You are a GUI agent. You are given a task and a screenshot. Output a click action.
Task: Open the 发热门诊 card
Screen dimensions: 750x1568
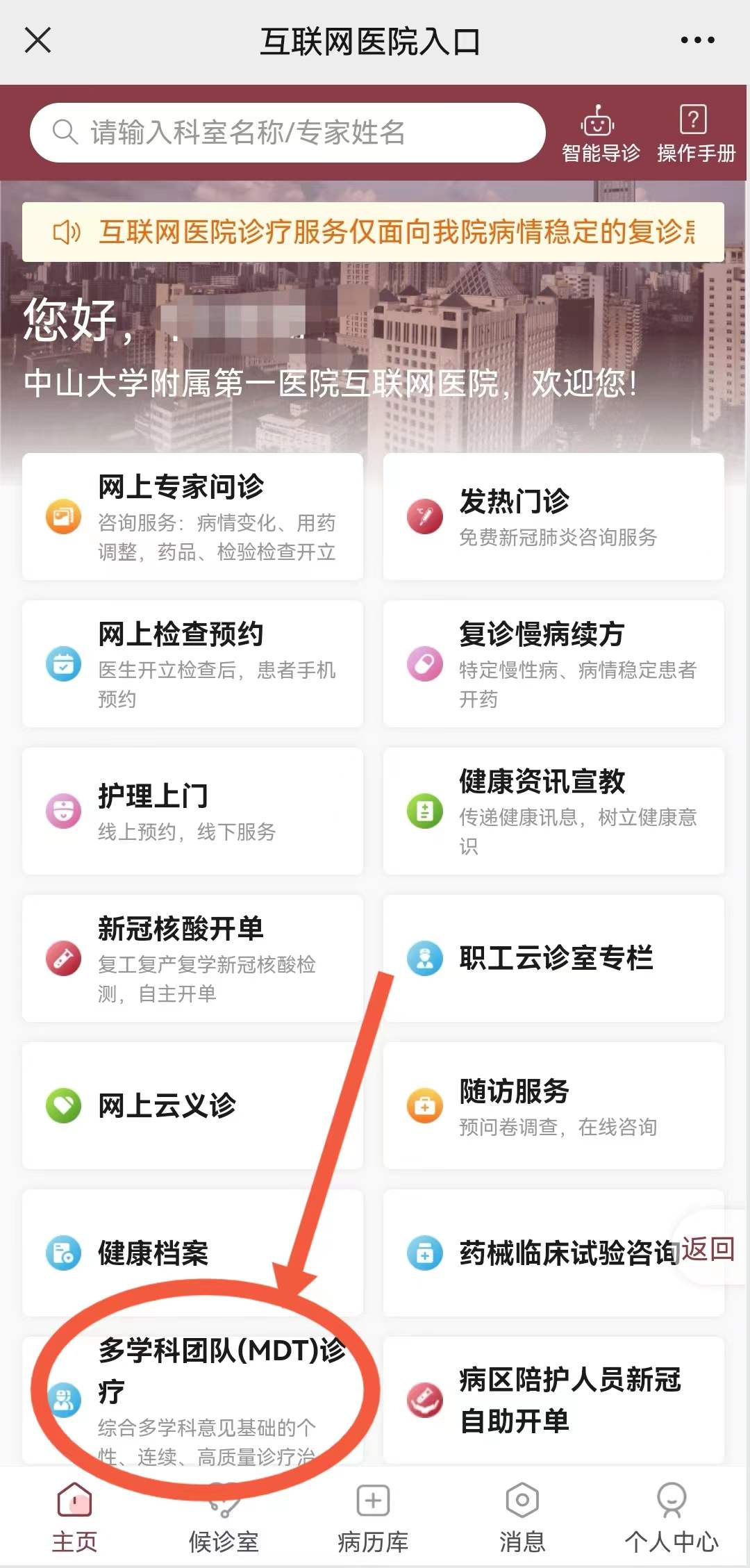click(x=553, y=516)
